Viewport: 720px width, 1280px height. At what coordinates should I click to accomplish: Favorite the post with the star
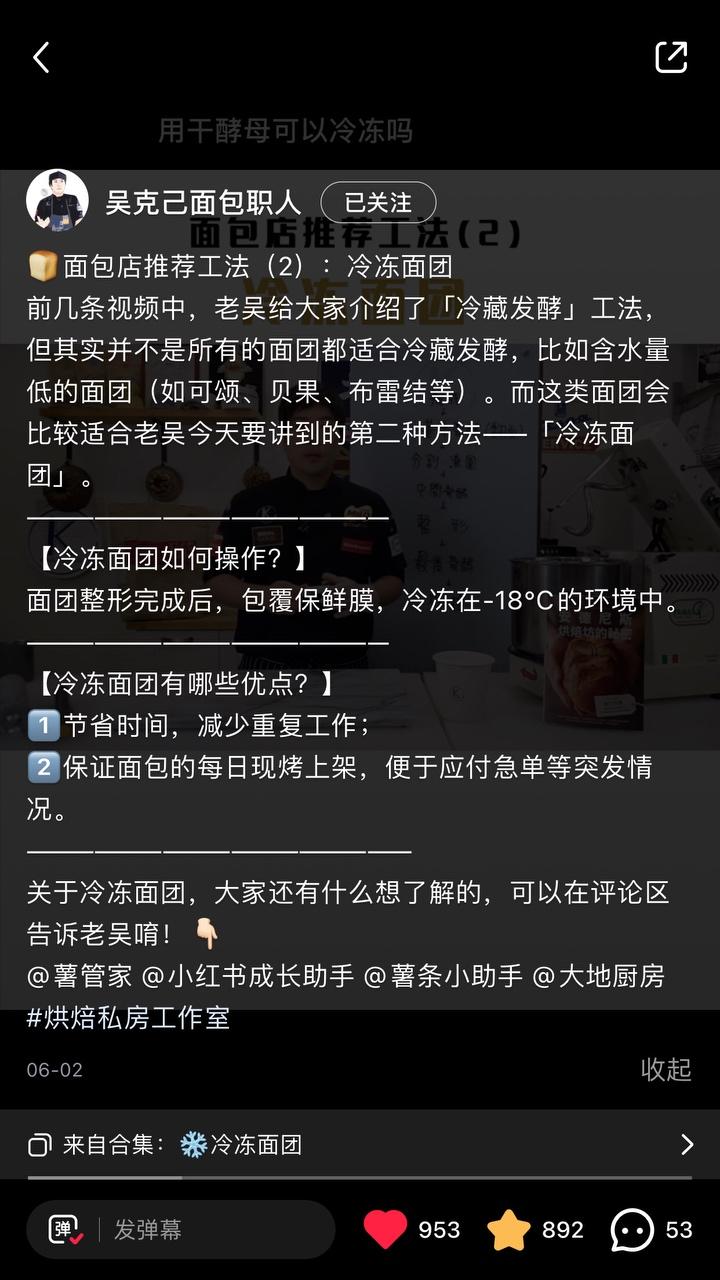[x=509, y=1230]
